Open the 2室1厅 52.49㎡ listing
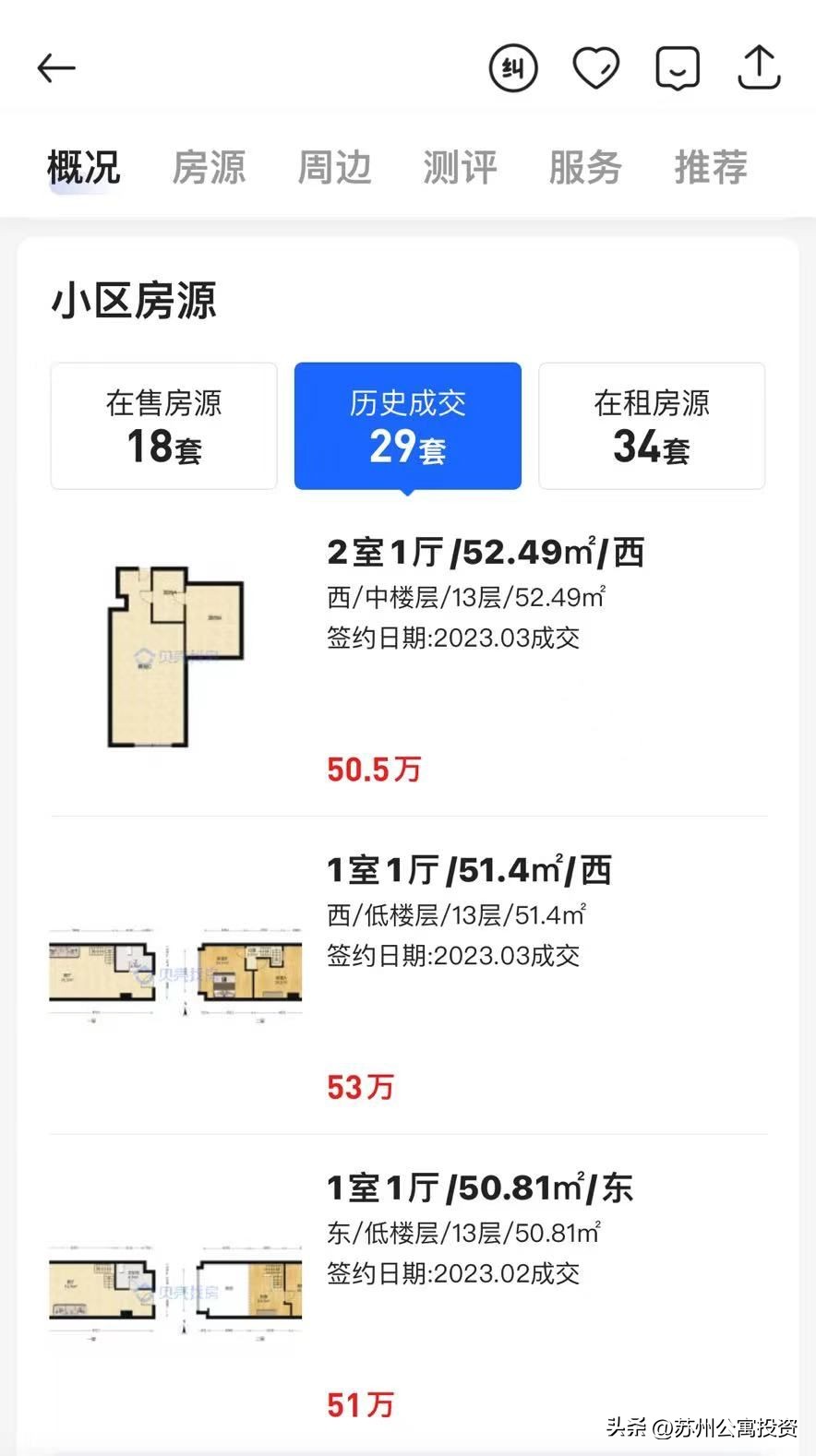The height and width of the screenshot is (1456, 816). point(486,551)
